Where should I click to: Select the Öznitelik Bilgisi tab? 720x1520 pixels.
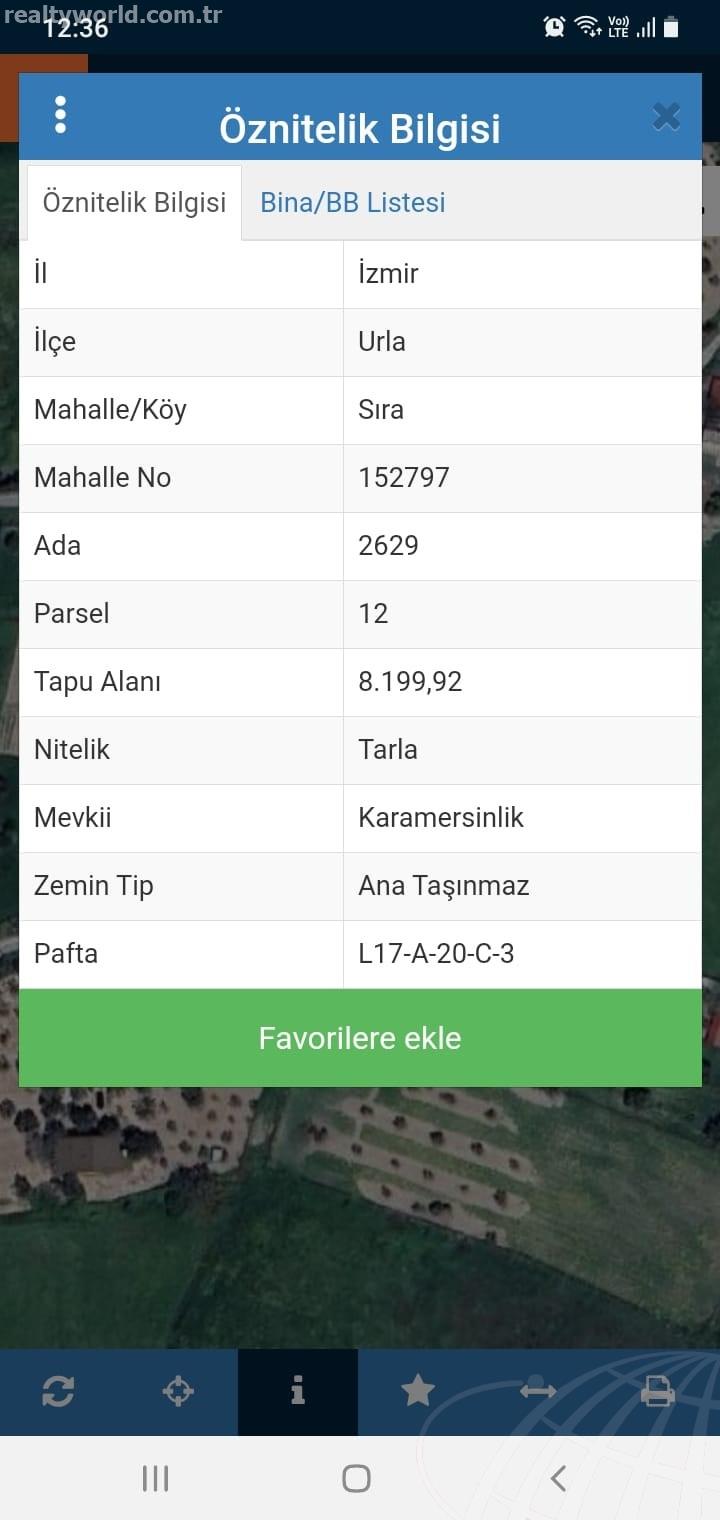tap(134, 202)
